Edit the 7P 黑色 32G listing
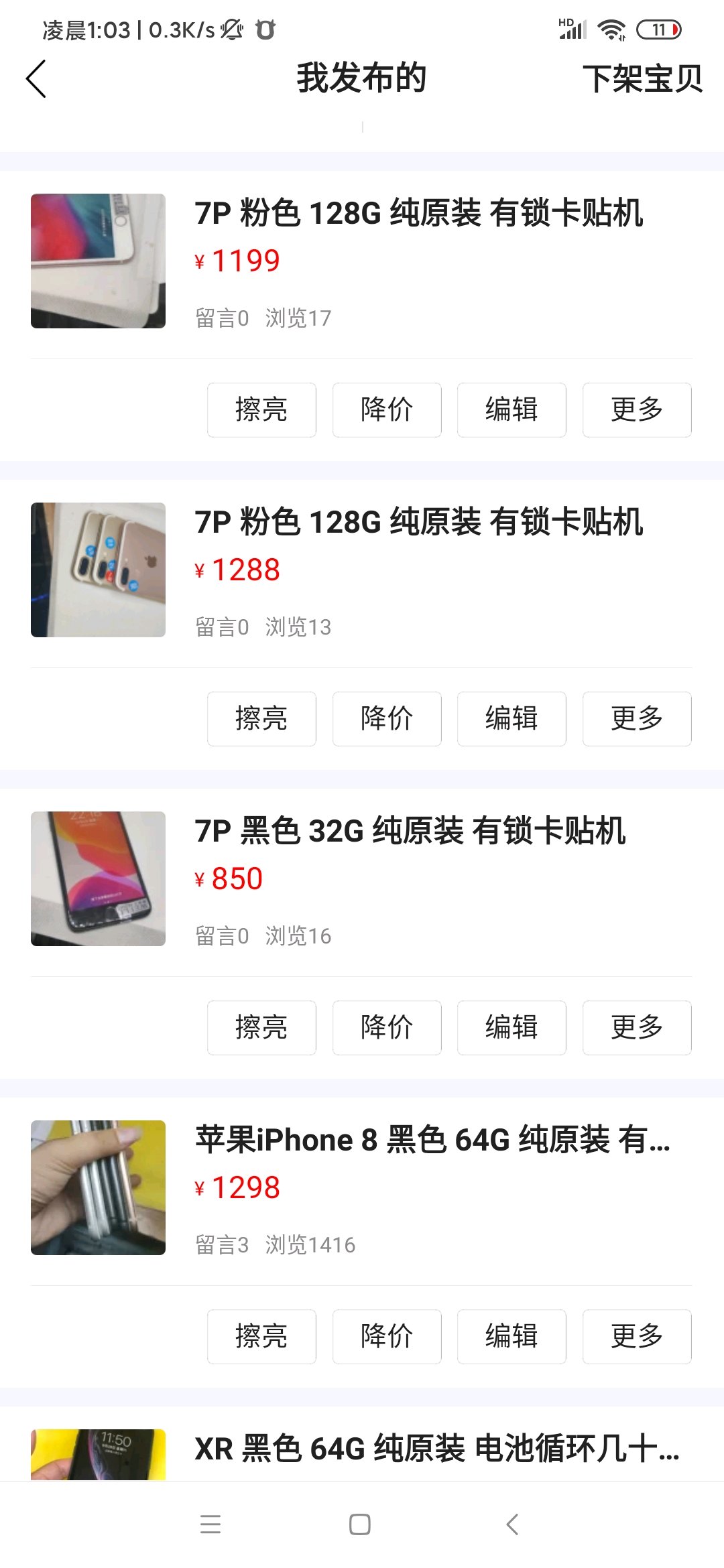The height and width of the screenshot is (1568, 724). (511, 1028)
